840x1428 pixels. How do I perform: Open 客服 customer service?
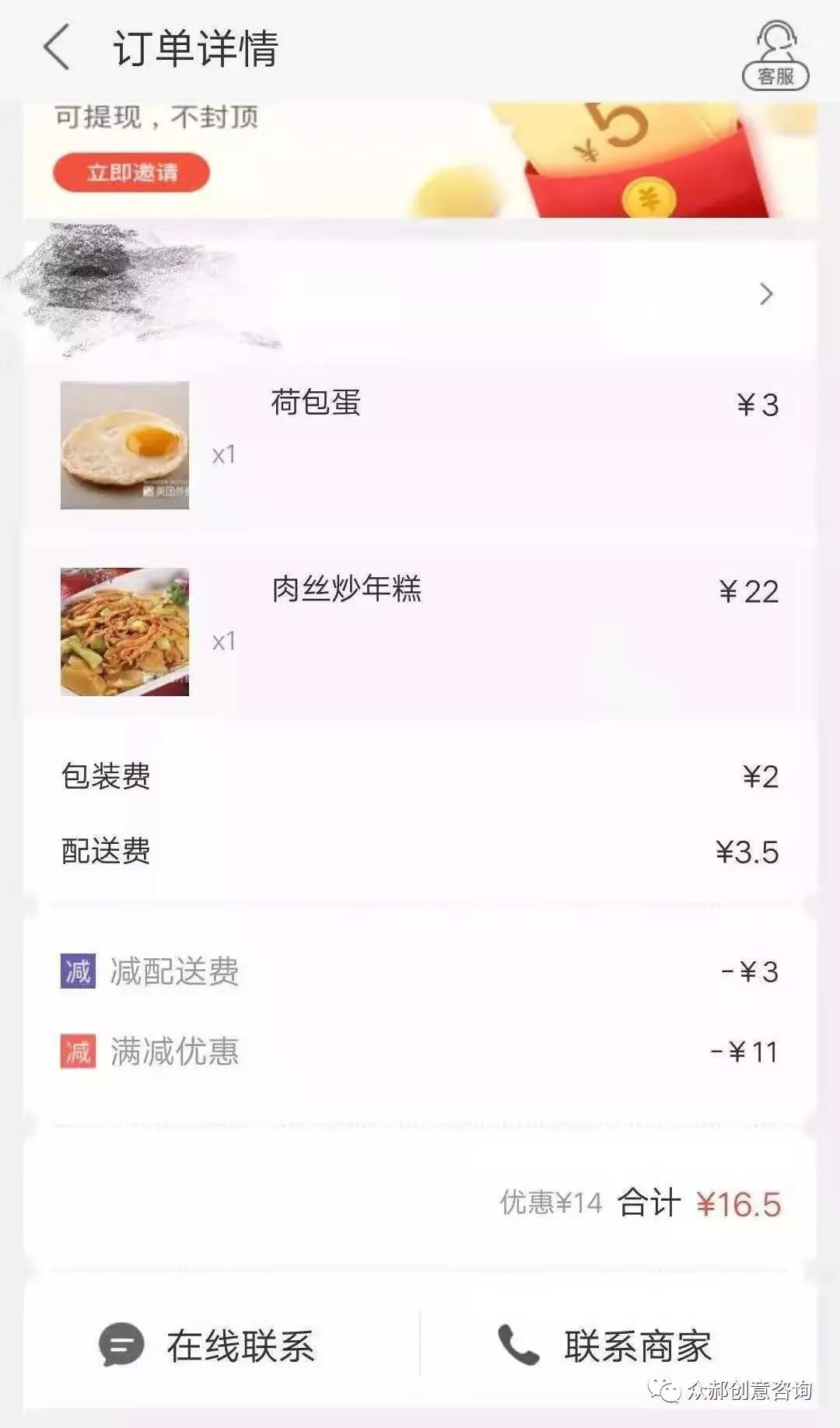click(x=775, y=56)
